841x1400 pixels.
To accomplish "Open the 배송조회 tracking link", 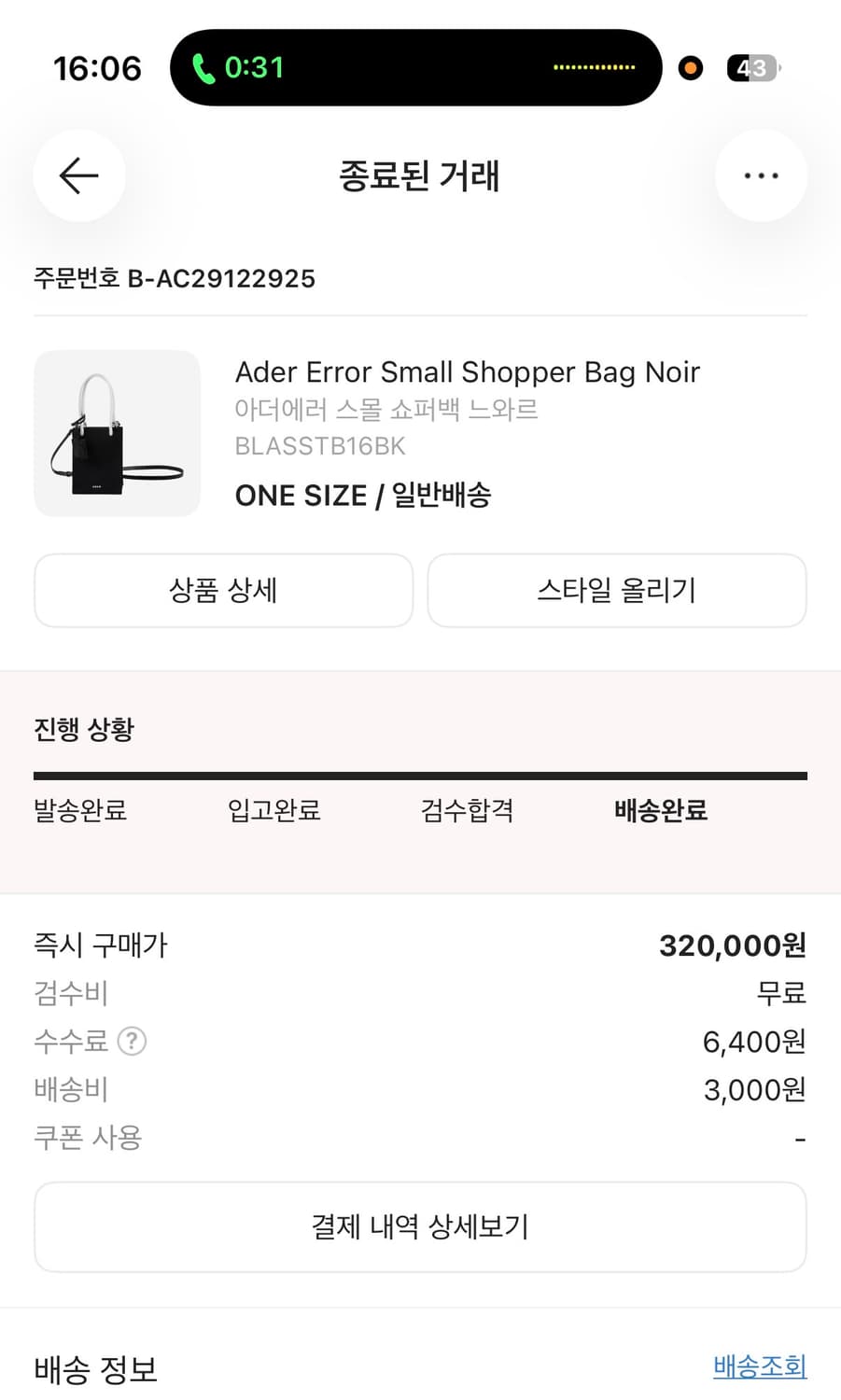I will click(x=760, y=1366).
